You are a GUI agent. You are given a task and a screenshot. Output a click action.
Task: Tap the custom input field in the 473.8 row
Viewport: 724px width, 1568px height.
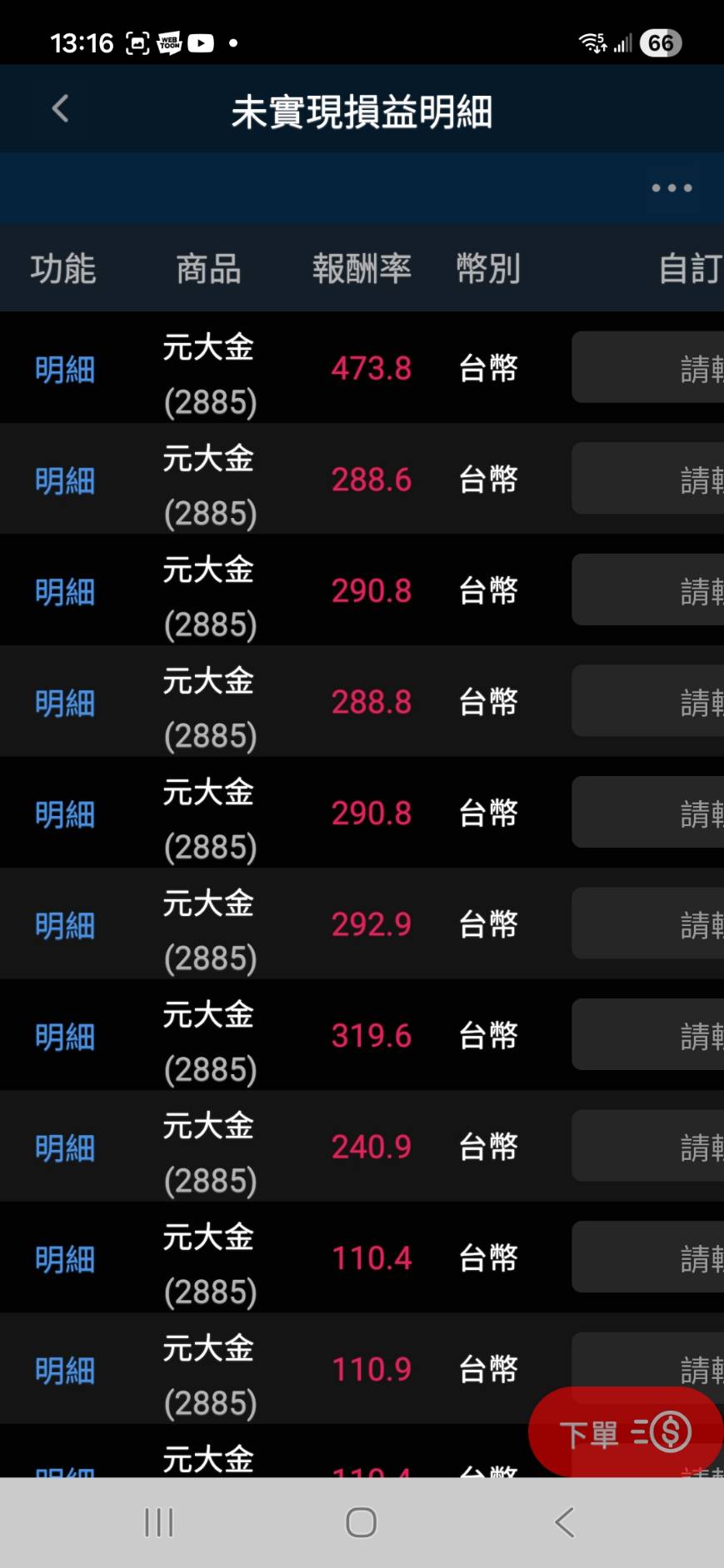[x=648, y=367]
